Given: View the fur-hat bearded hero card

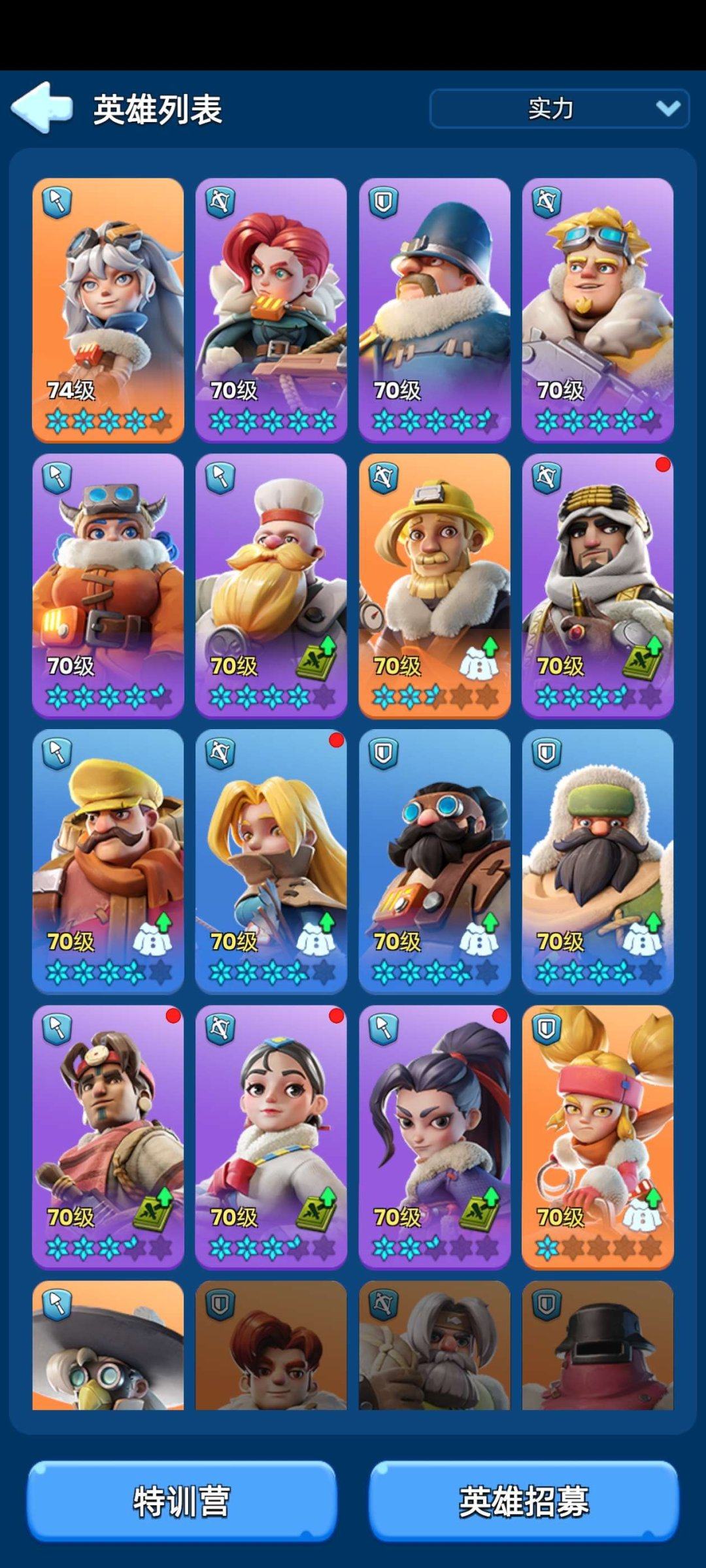Looking at the screenshot, I should 597,861.
